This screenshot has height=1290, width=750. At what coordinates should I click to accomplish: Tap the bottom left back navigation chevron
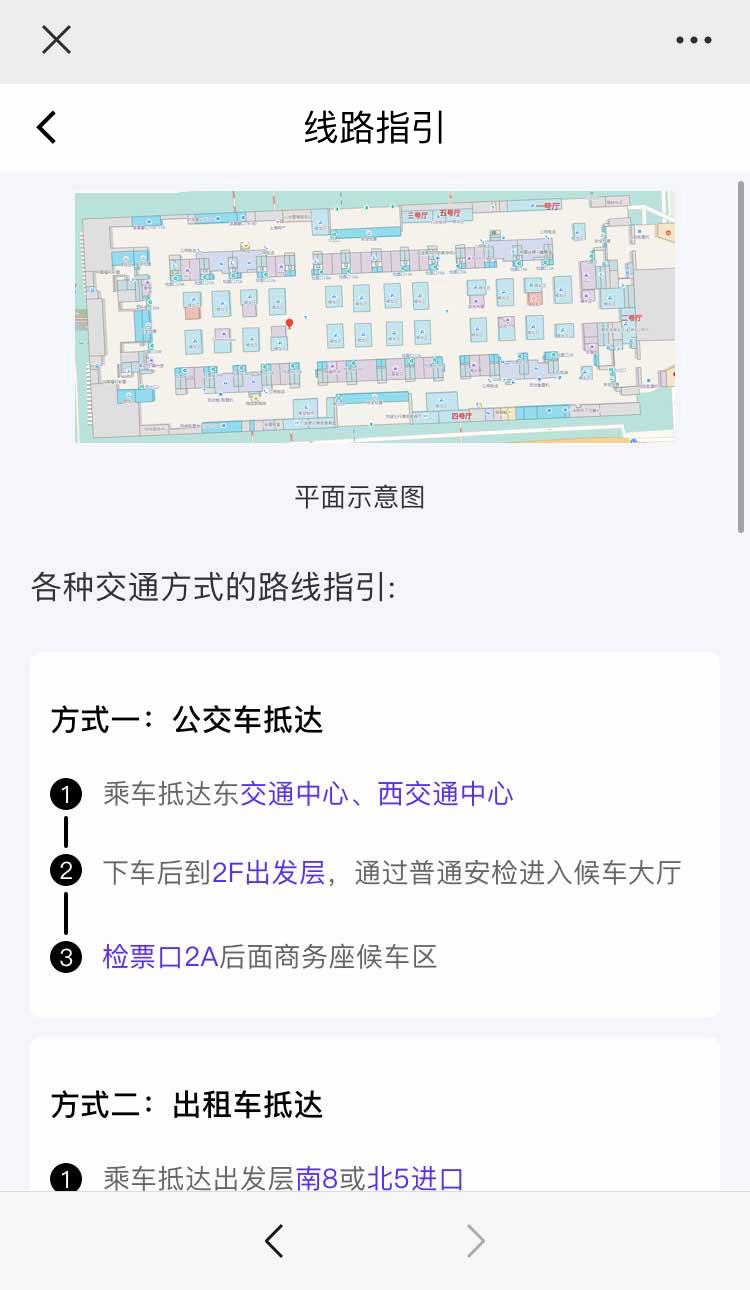click(274, 1240)
